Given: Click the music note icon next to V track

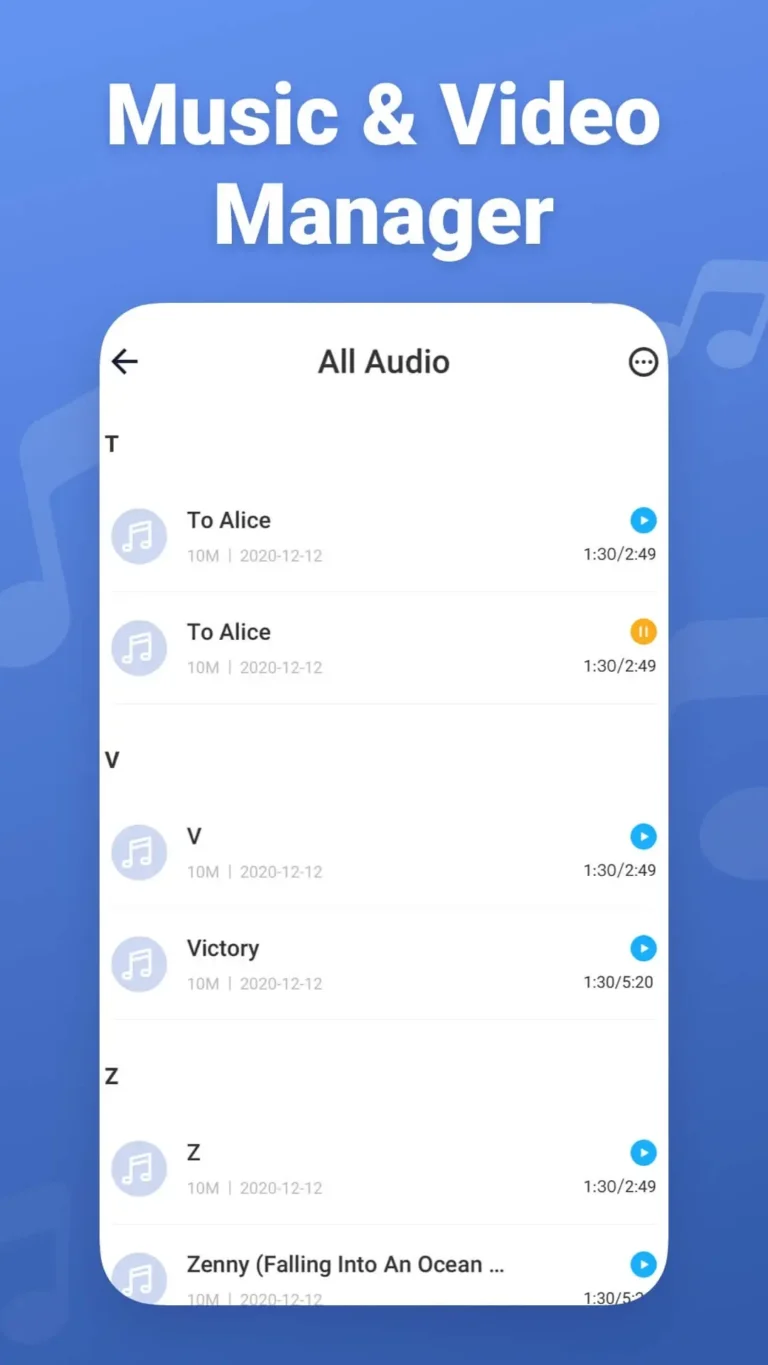Looking at the screenshot, I should [139, 852].
